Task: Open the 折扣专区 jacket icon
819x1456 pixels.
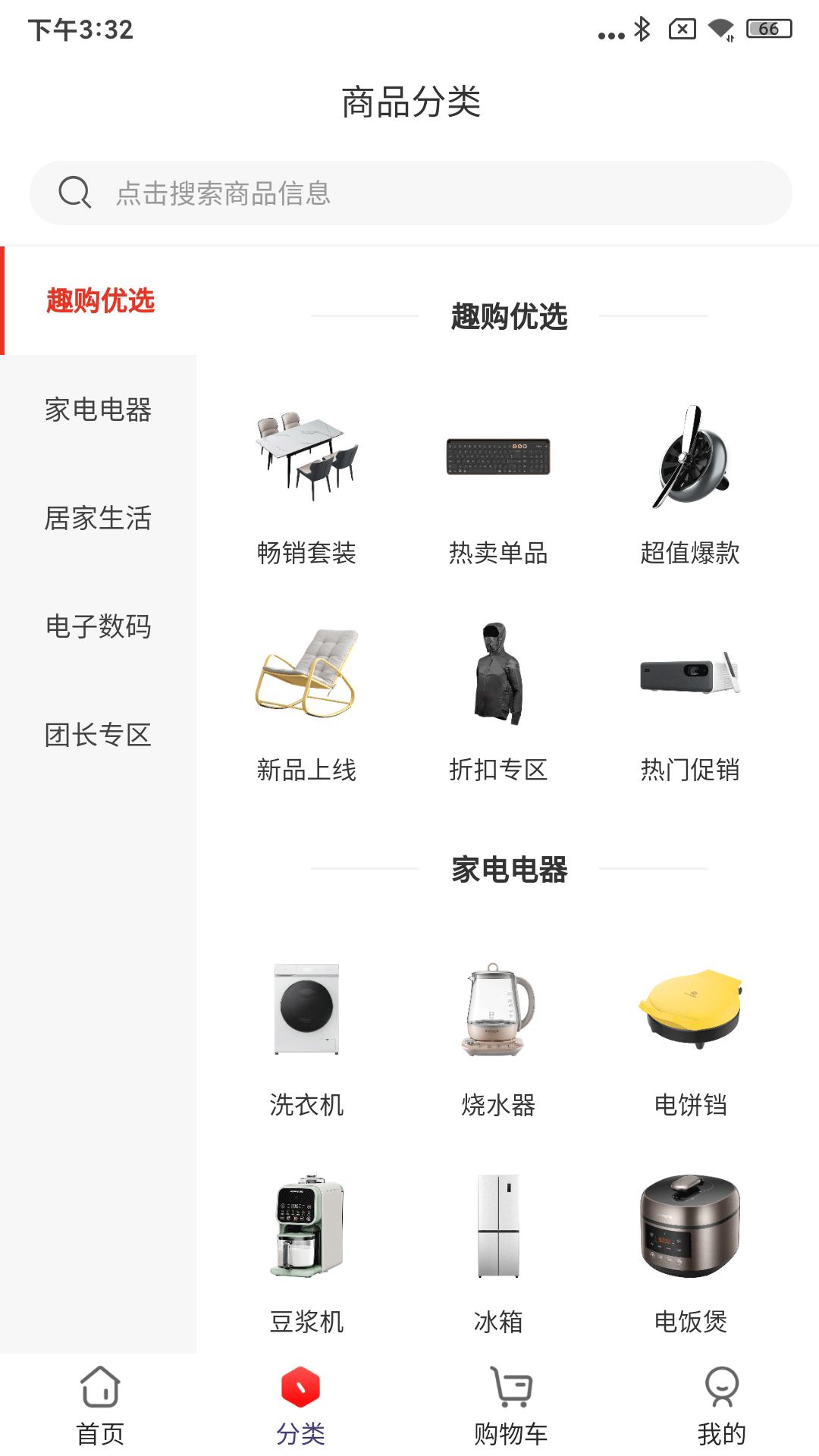Action: click(x=498, y=675)
